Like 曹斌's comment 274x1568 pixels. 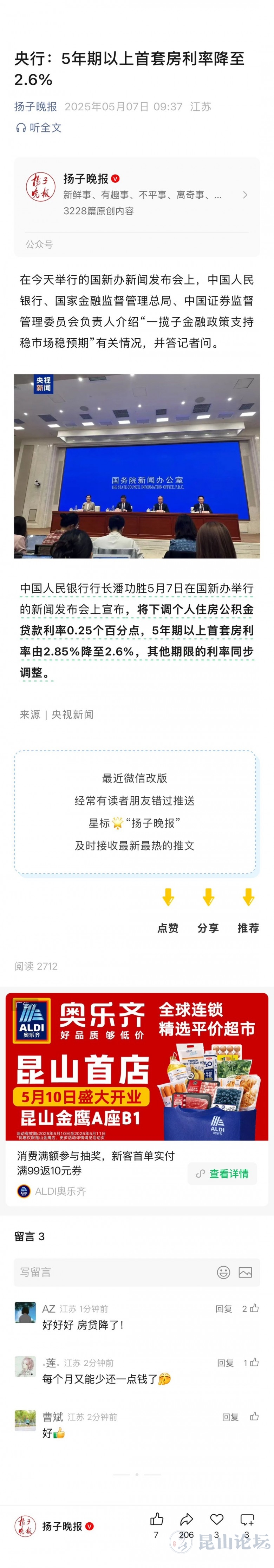pyautogui.click(x=254, y=1417)
